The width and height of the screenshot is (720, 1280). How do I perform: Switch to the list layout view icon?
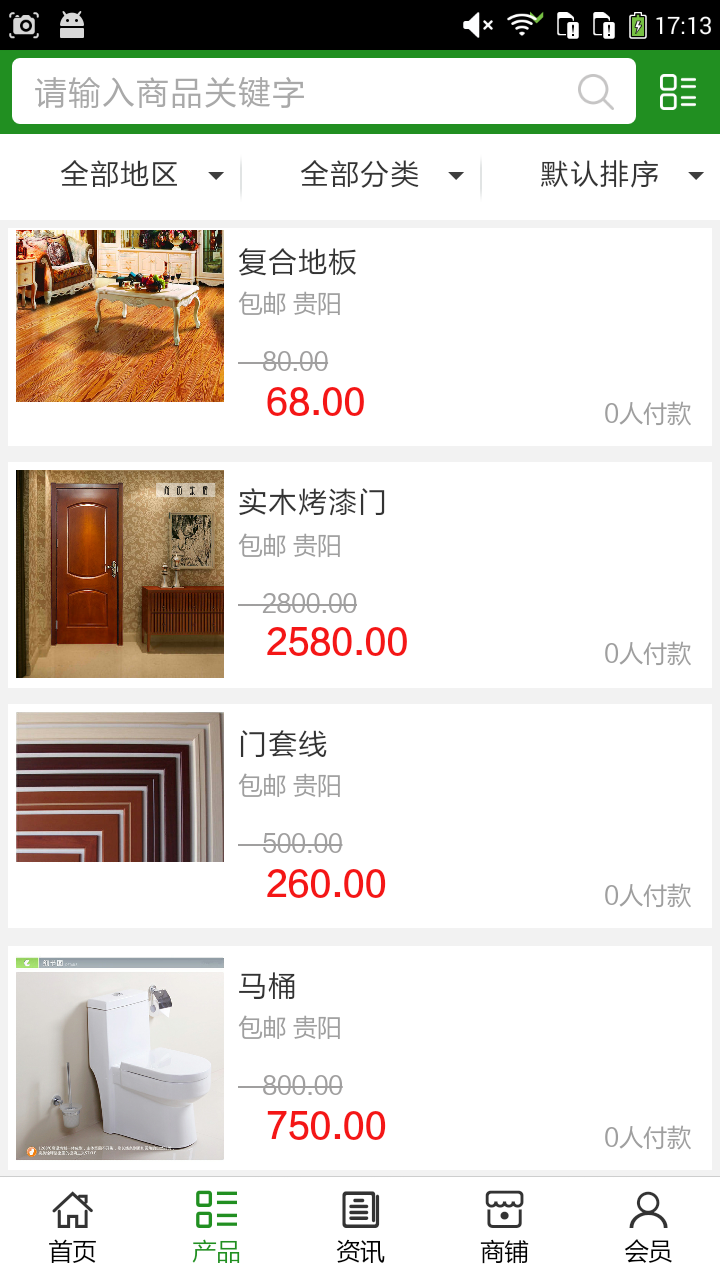point(678,92)
